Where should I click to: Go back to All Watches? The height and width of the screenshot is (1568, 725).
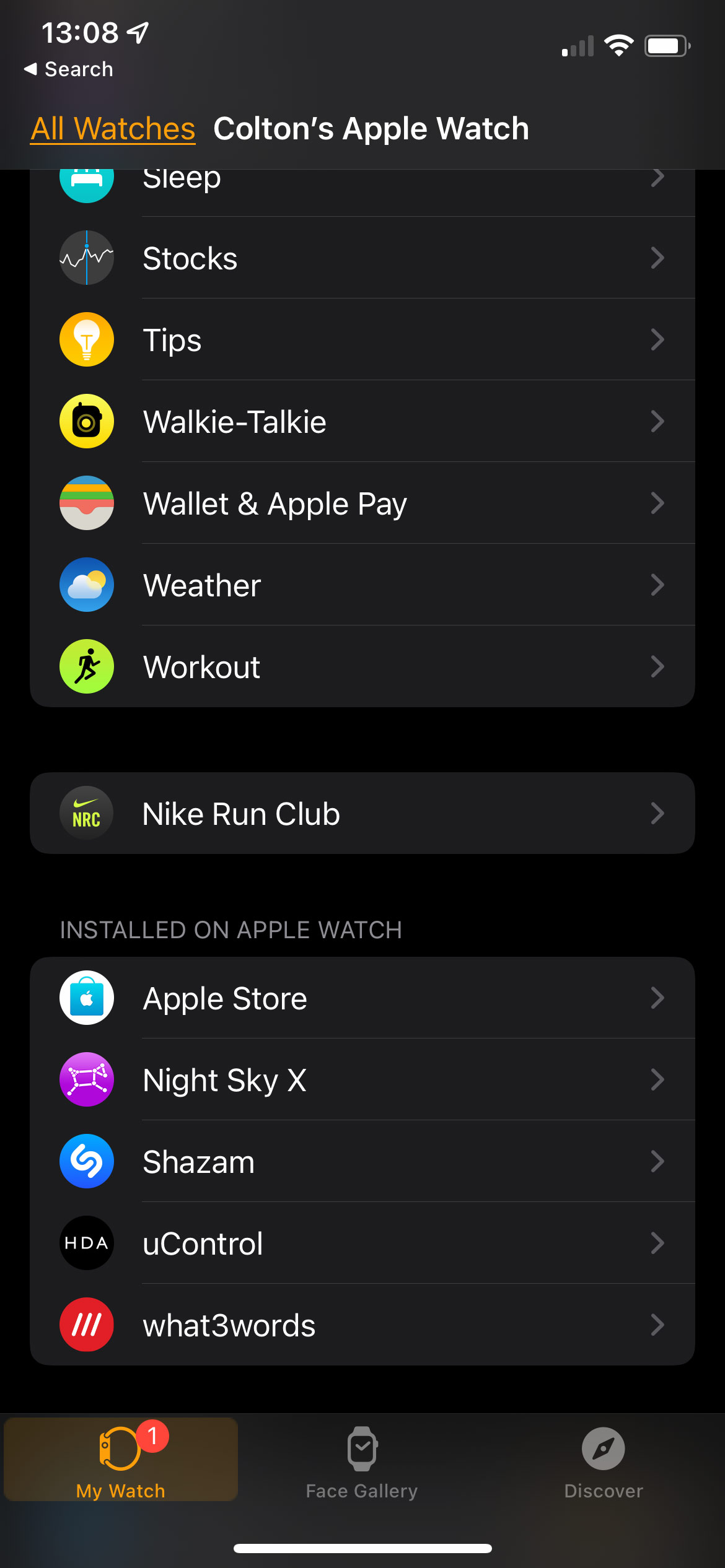pyautogui.click(x=113, y=129)
